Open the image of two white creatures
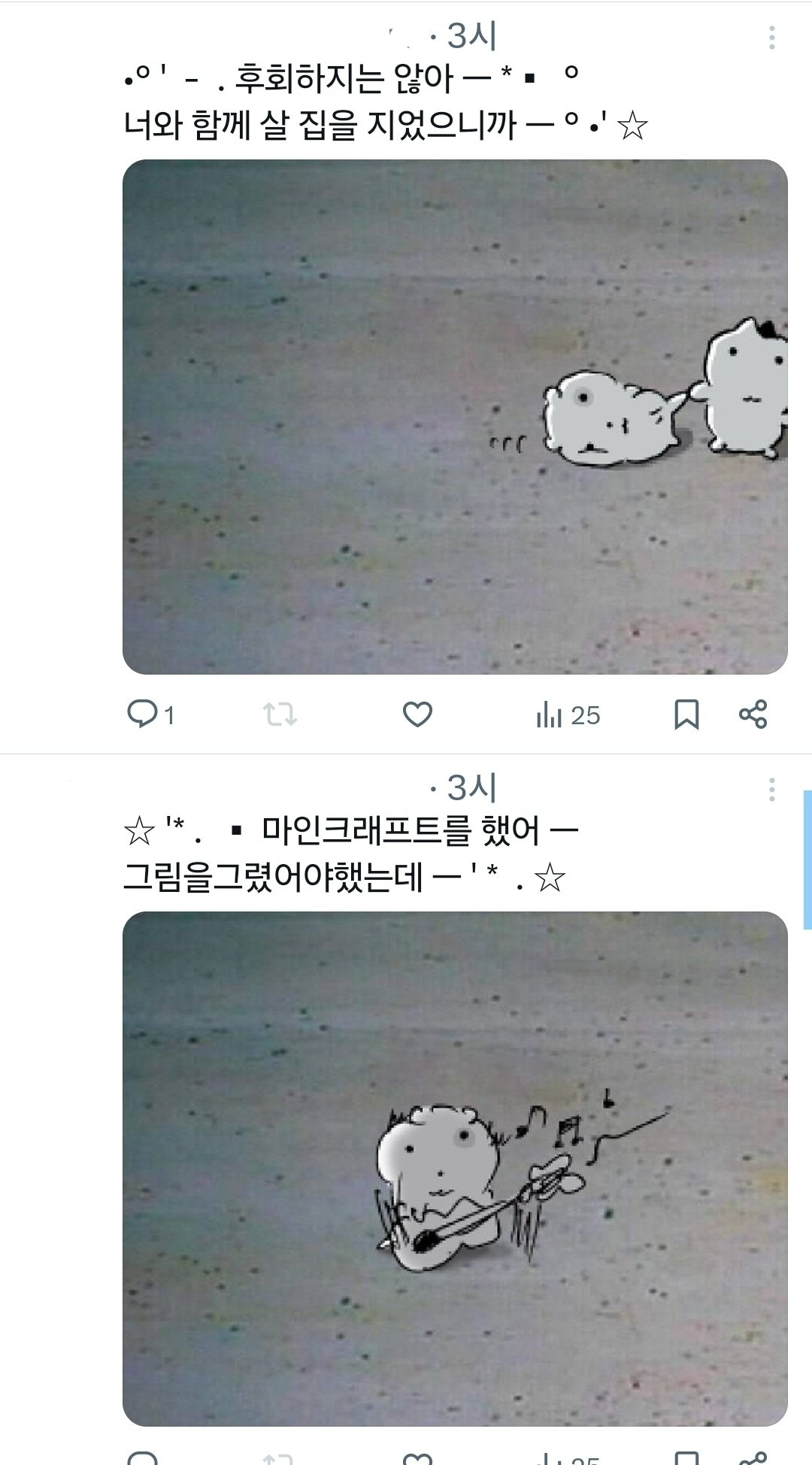812x1465 pixels. pos(455,417)
